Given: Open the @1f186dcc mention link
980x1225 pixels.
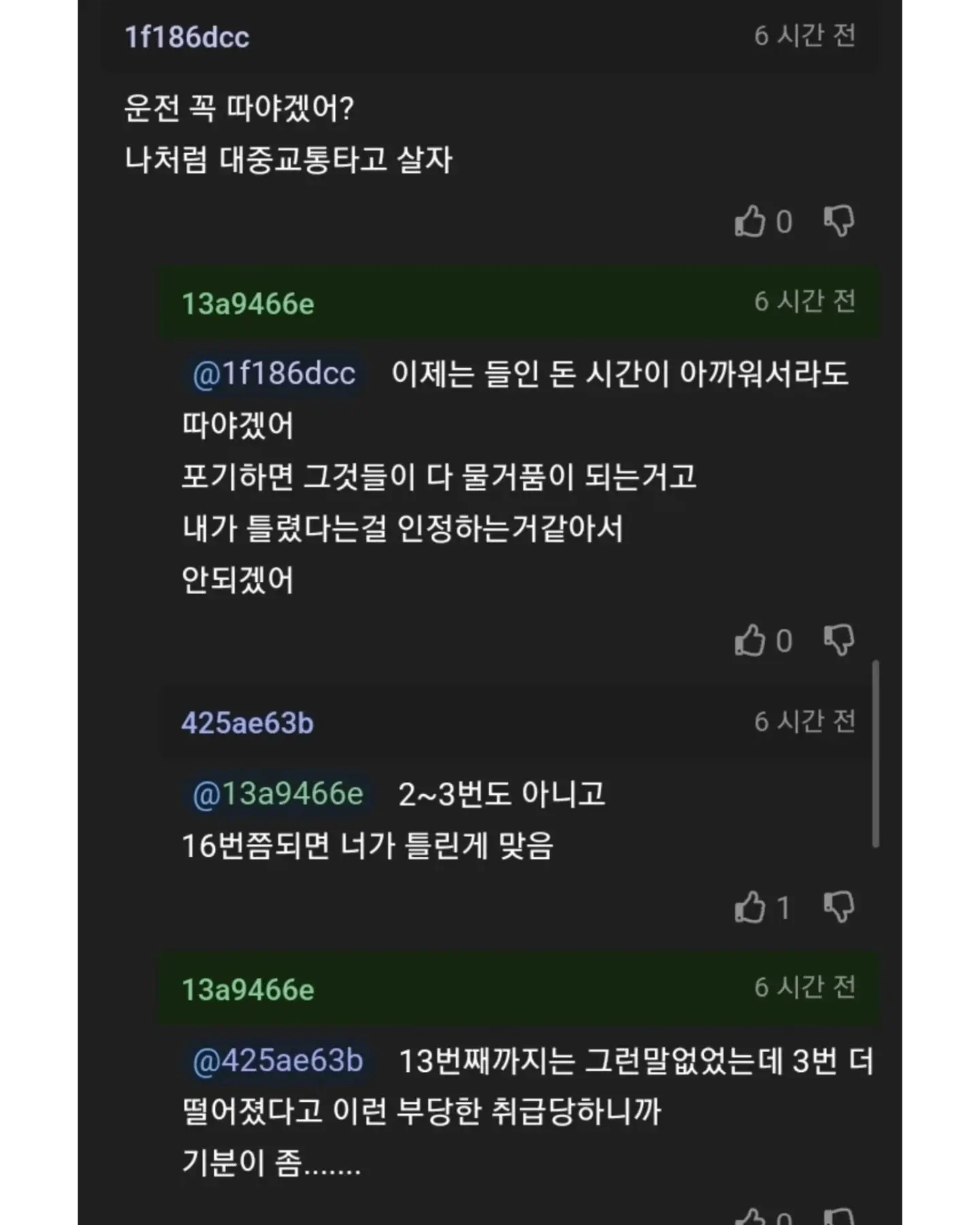Looking at the screenshot, I should coord(274,374).
